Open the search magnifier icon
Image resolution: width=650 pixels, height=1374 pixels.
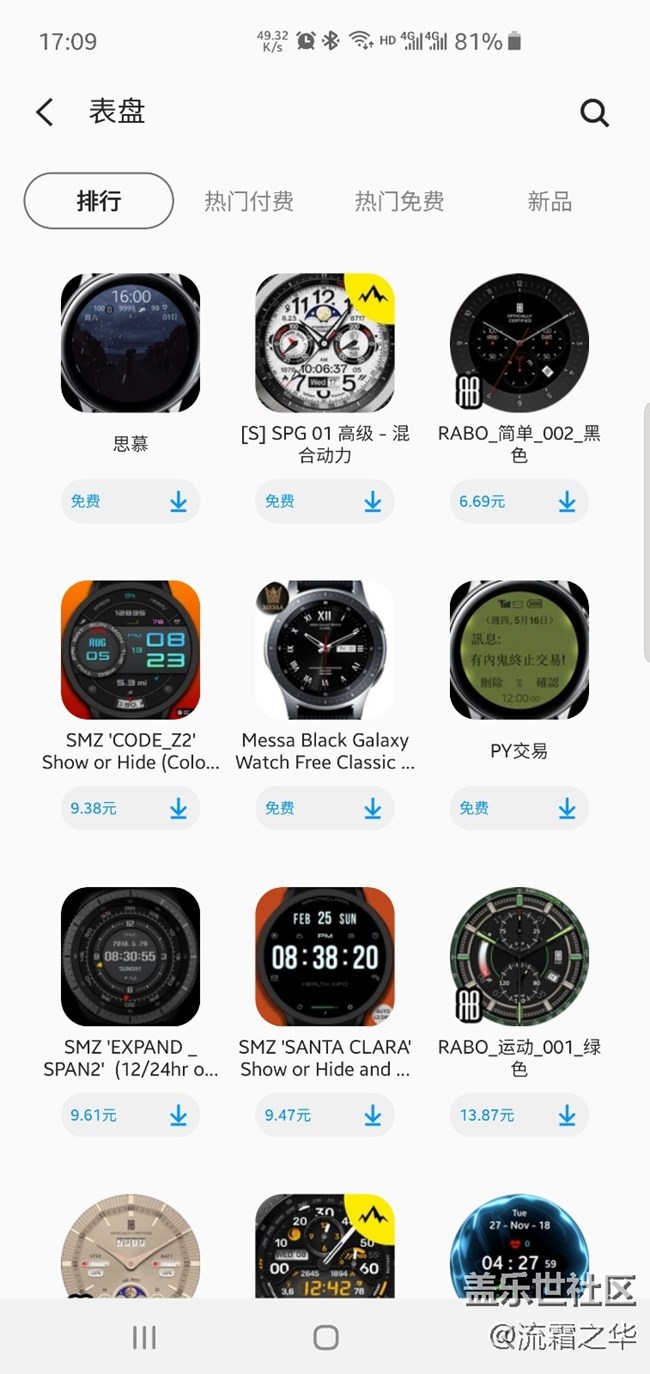594,113
